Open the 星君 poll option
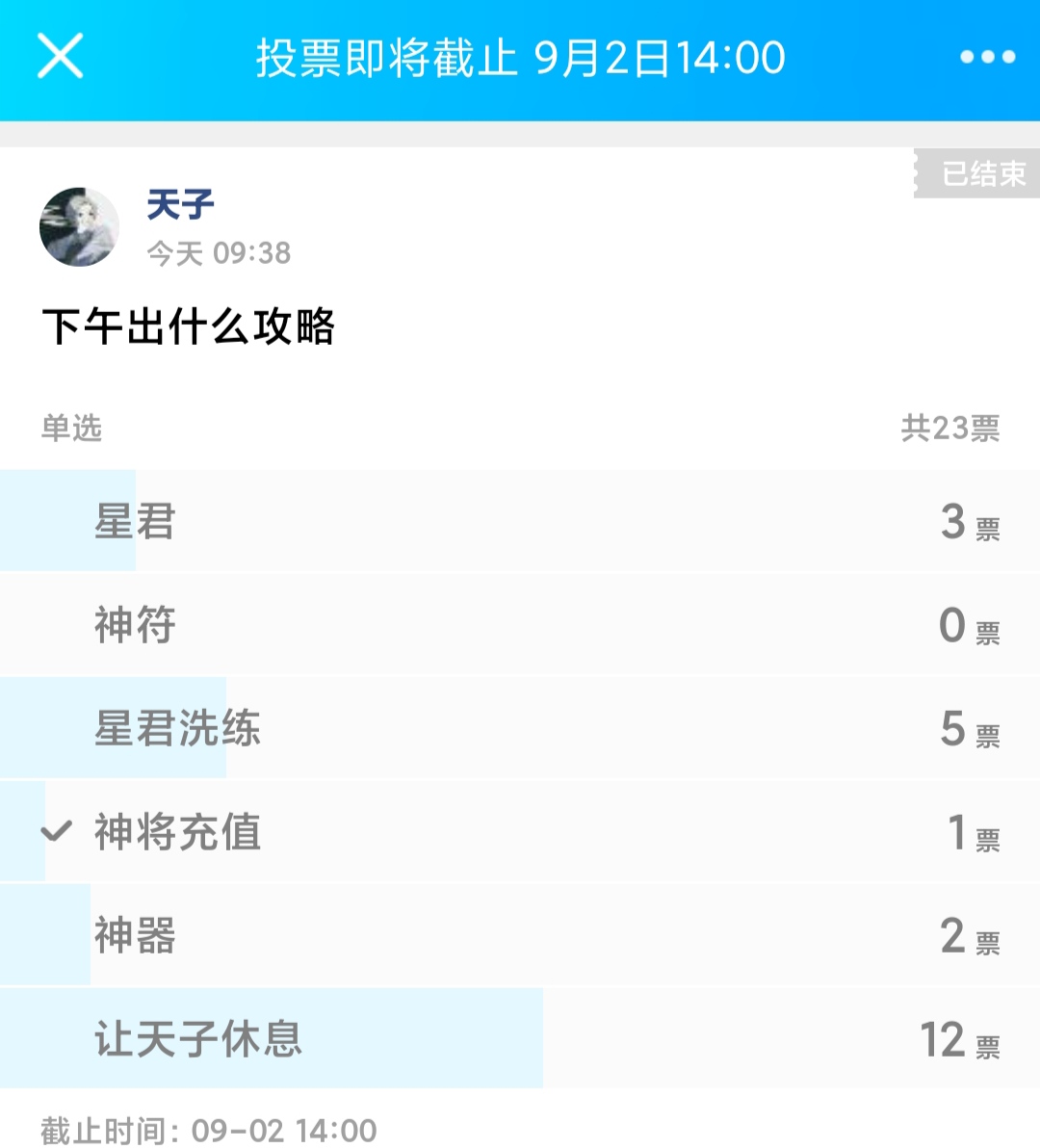 pyautogui.click(x=520, y=521)
